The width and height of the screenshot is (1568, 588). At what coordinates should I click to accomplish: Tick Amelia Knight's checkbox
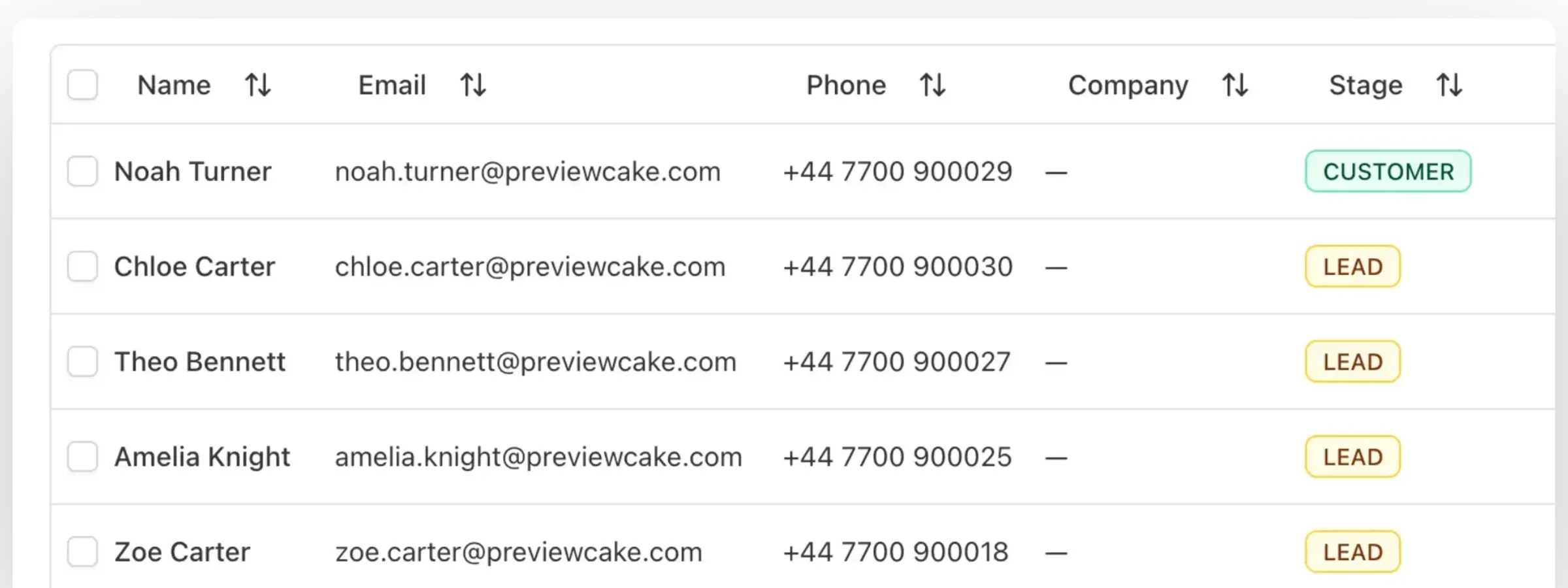[82, 457]
